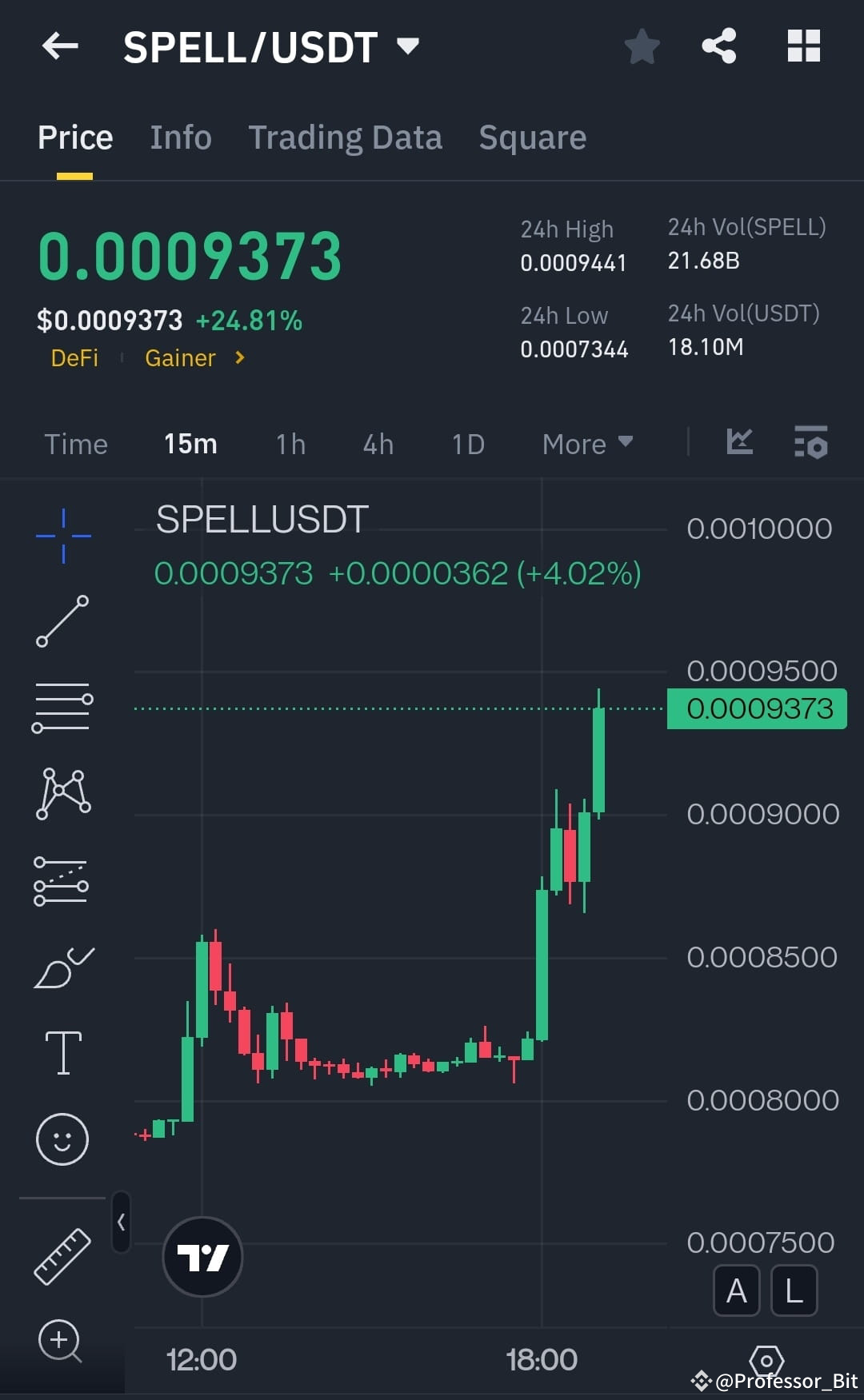Viewport: 864px width, 1400px height.
Task: Select the ruler measurement tool
Action: click(x=60, y=1255)
